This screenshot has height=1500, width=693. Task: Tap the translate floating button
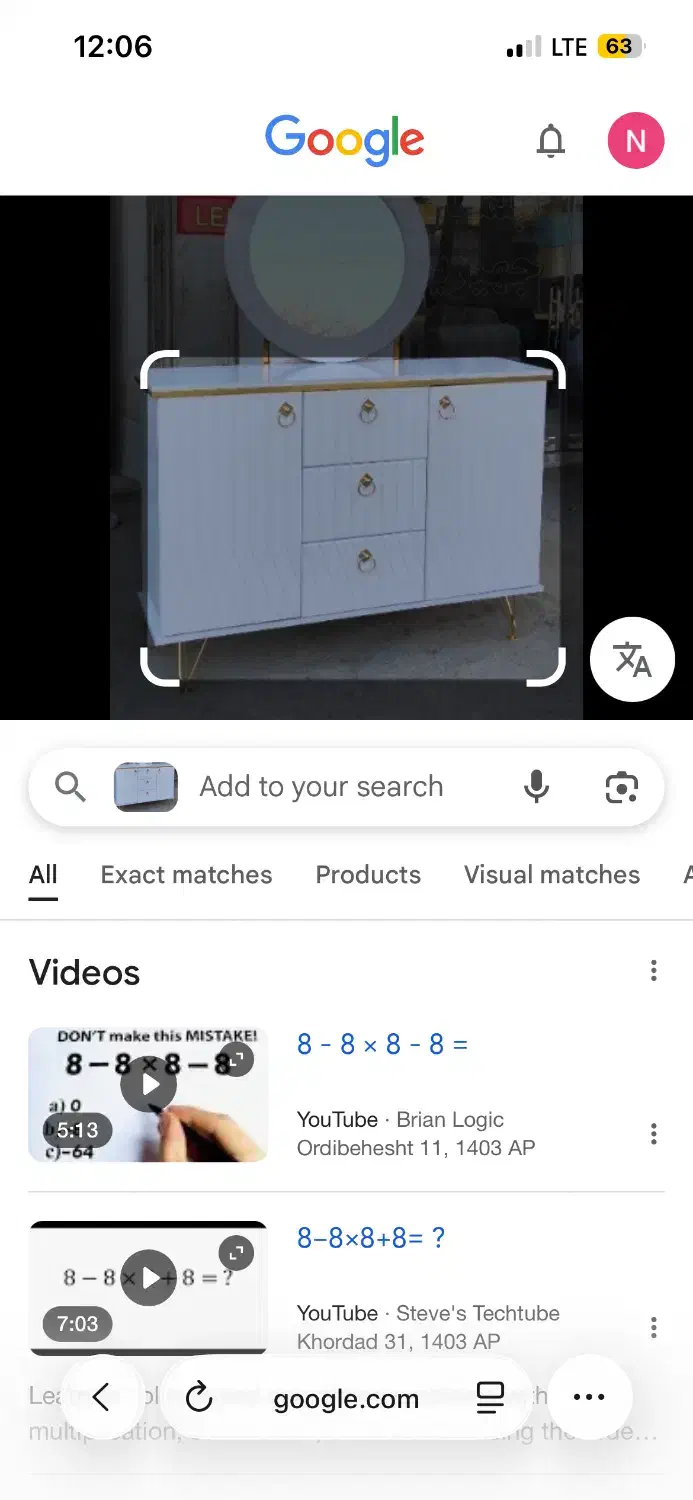point(632,659)
